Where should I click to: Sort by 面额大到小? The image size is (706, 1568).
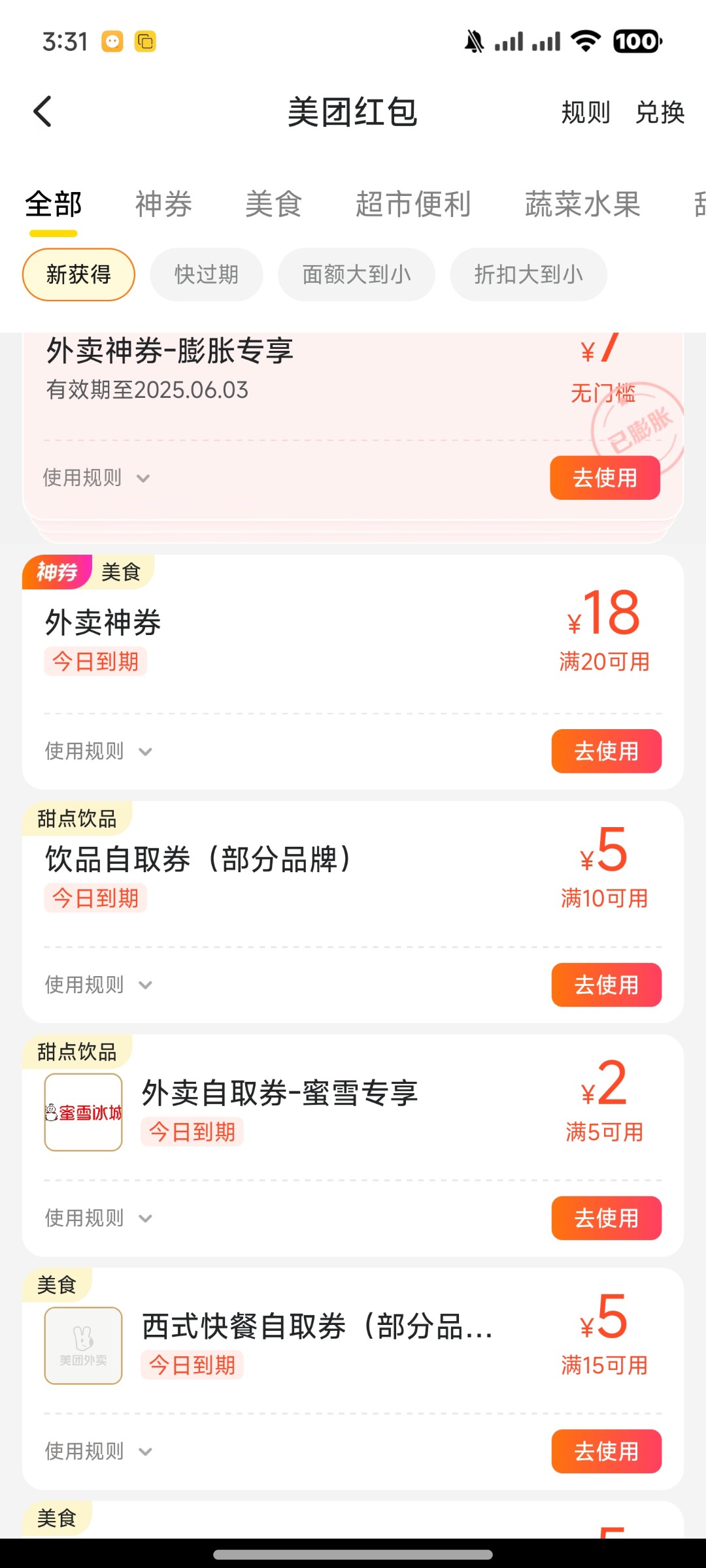(x=356, y=274)
